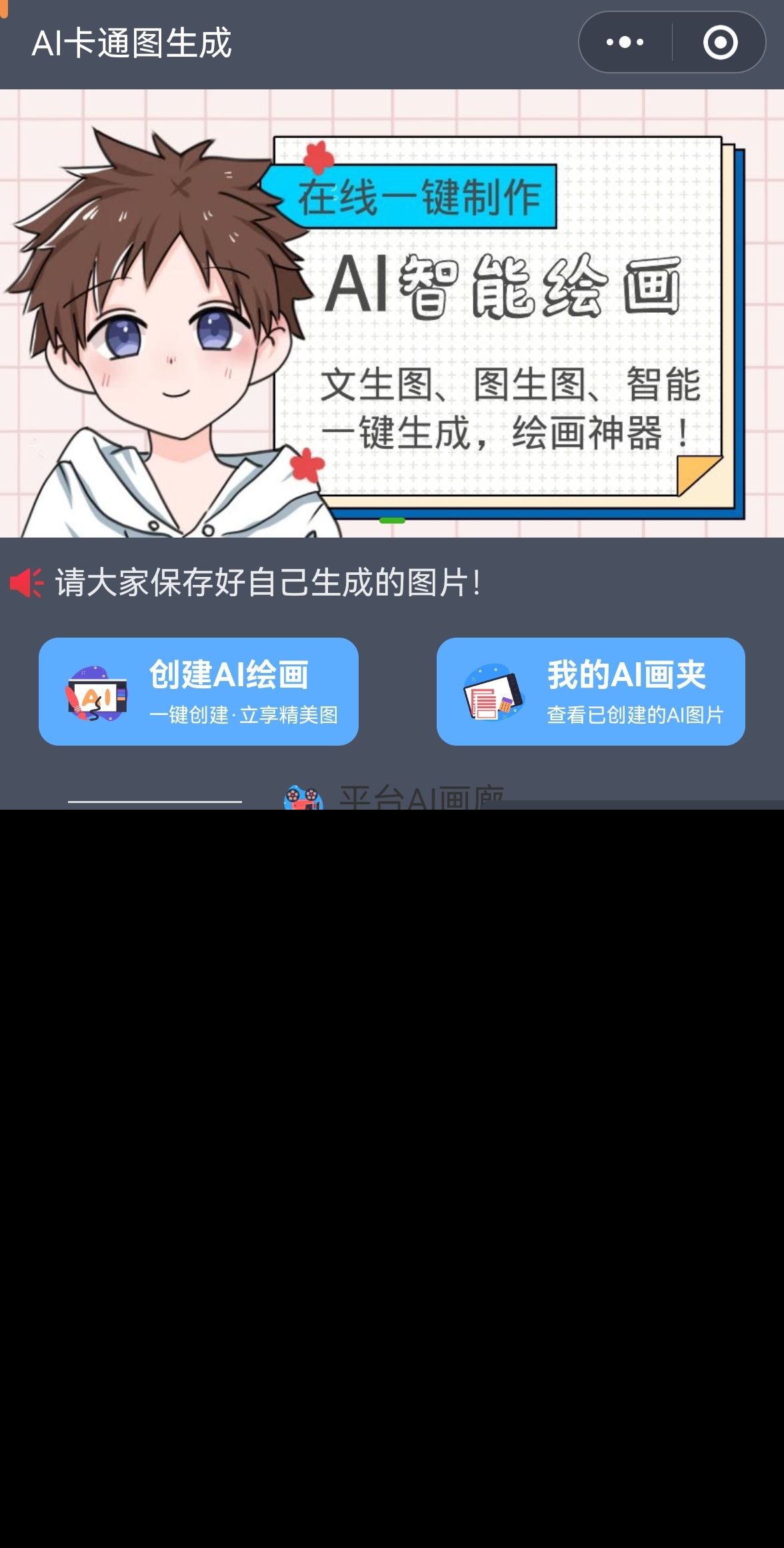Tap 创建AI绘画 button

coord(199,692)
